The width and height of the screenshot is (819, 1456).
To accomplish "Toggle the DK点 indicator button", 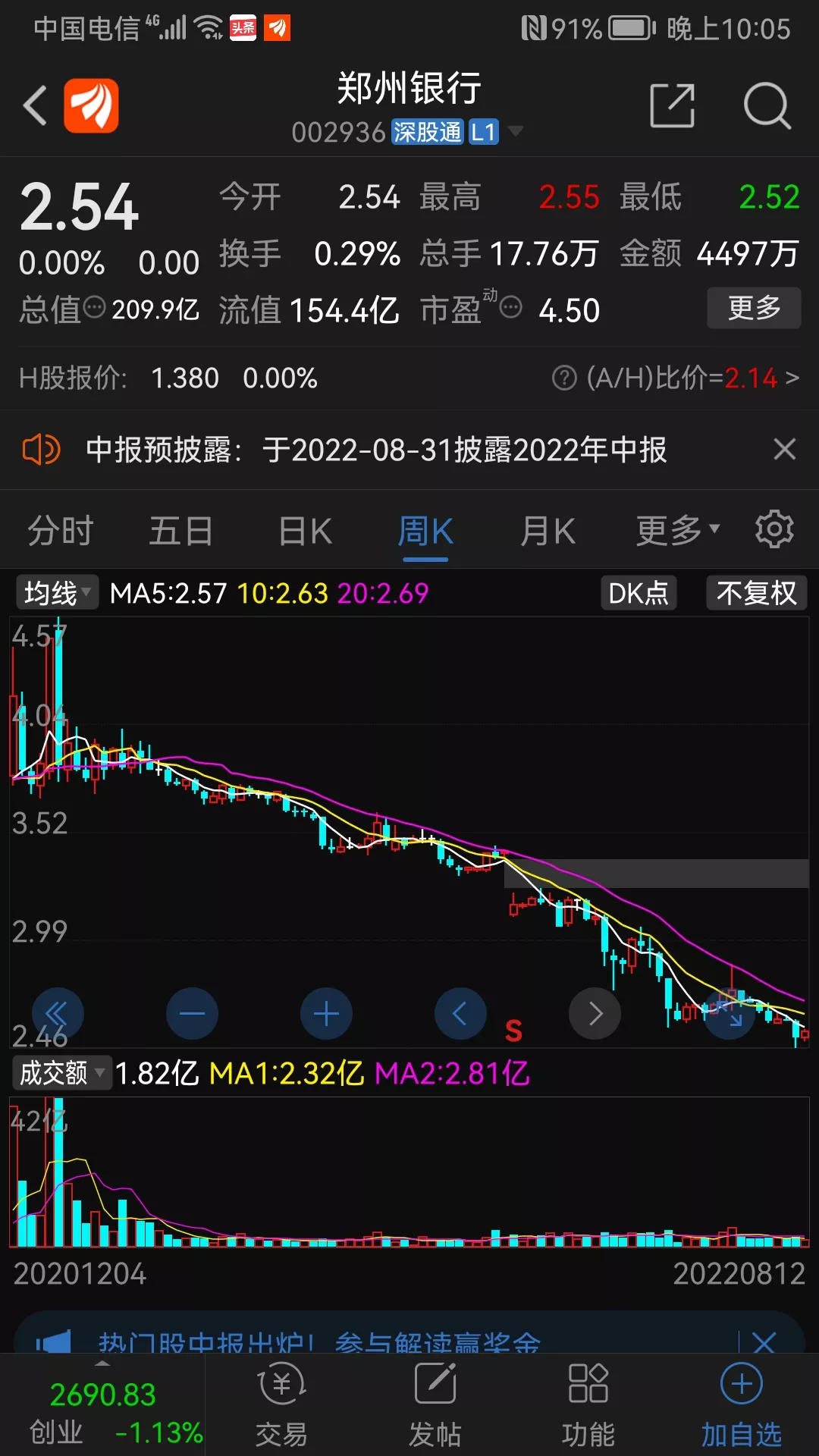I will (x=639, y=592).
